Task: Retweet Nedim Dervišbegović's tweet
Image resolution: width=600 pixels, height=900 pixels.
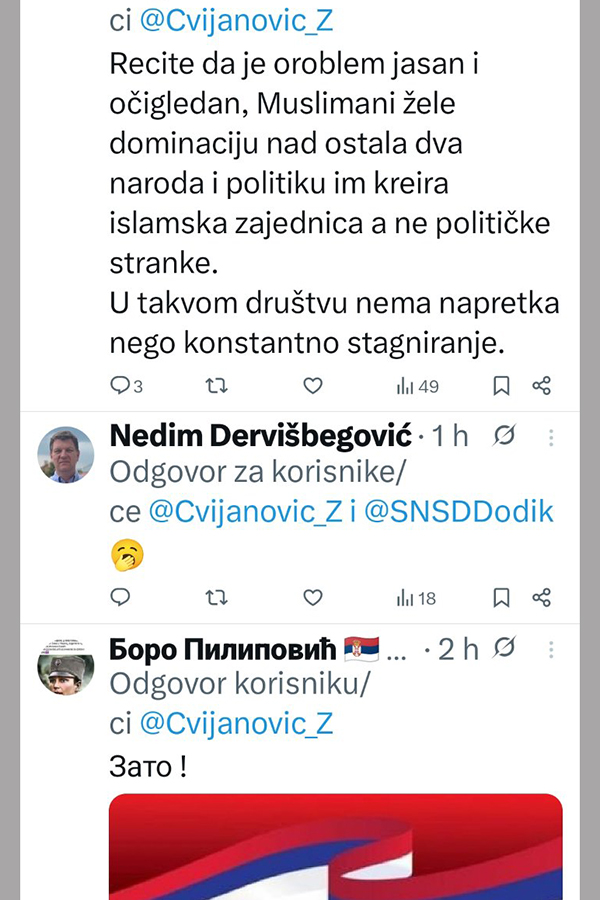Action: coord(216,598)
